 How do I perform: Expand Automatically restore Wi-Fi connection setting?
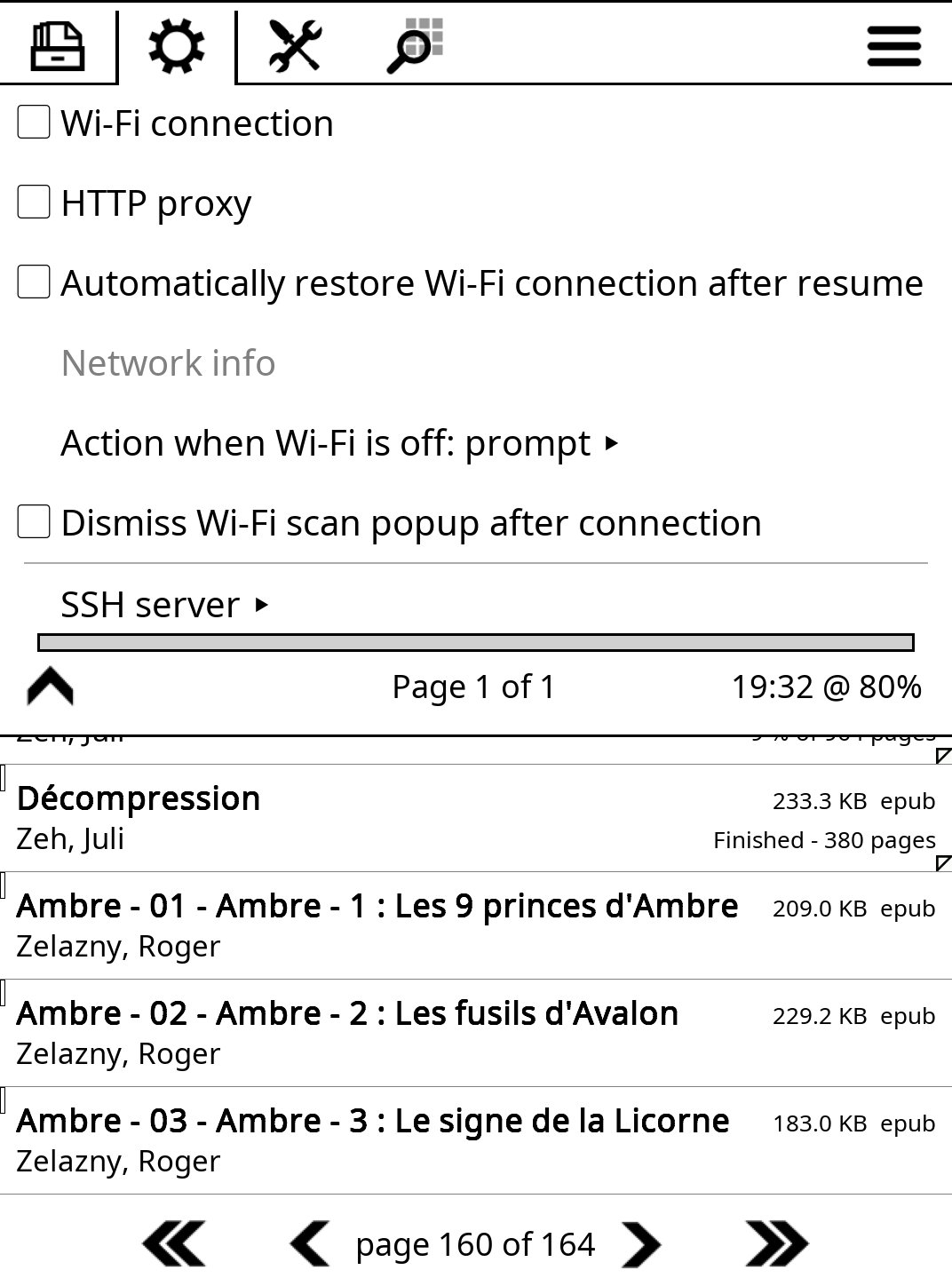33,282
